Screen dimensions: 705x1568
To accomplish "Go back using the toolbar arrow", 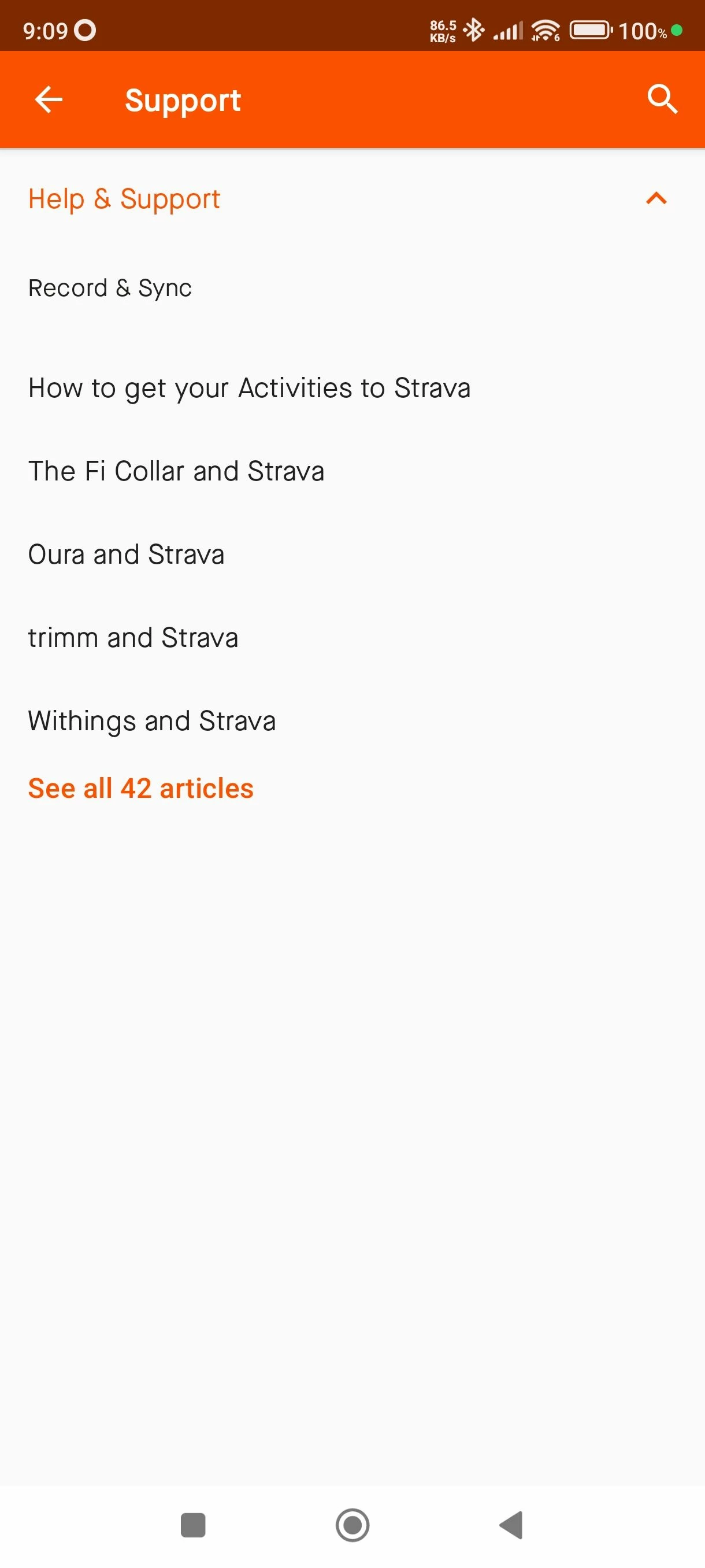I will (49, 99).
